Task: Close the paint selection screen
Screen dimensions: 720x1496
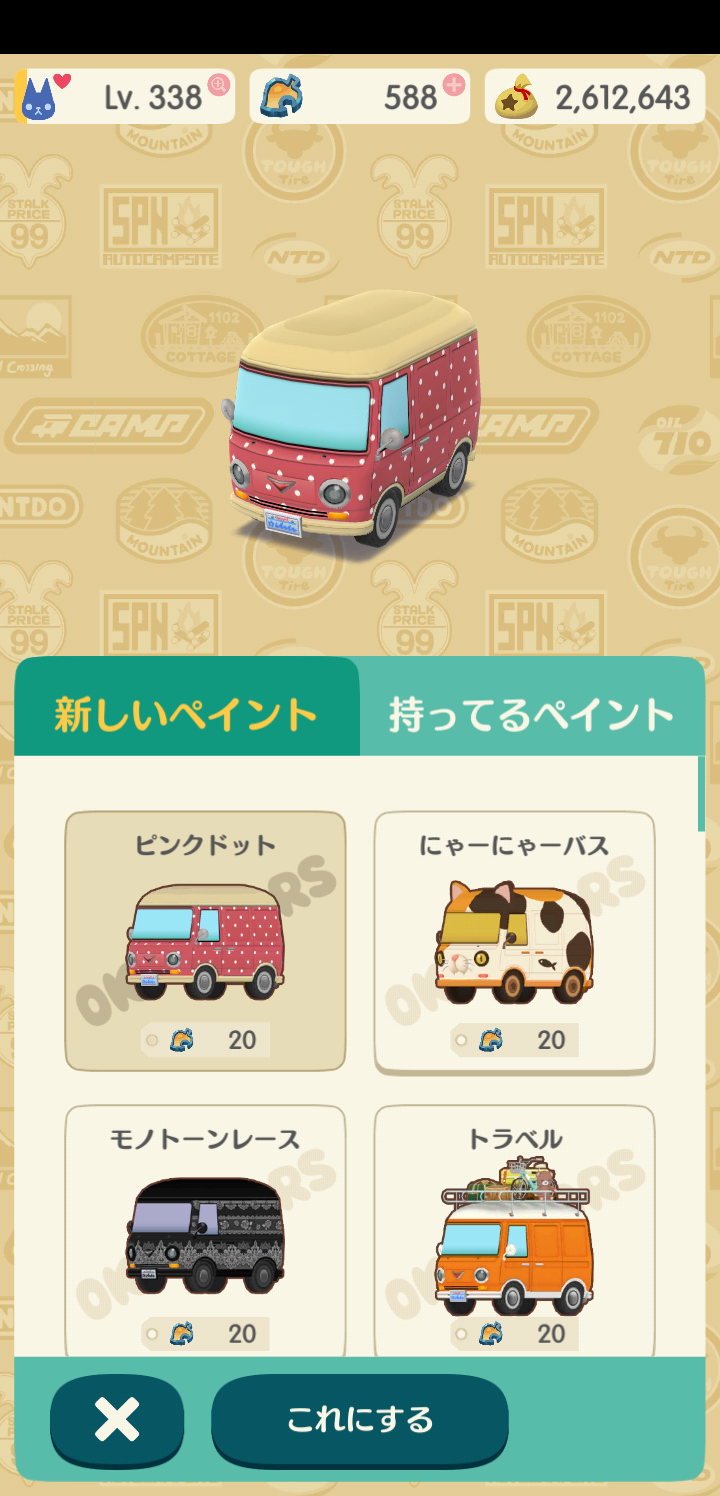Action: click(117, 1419)
